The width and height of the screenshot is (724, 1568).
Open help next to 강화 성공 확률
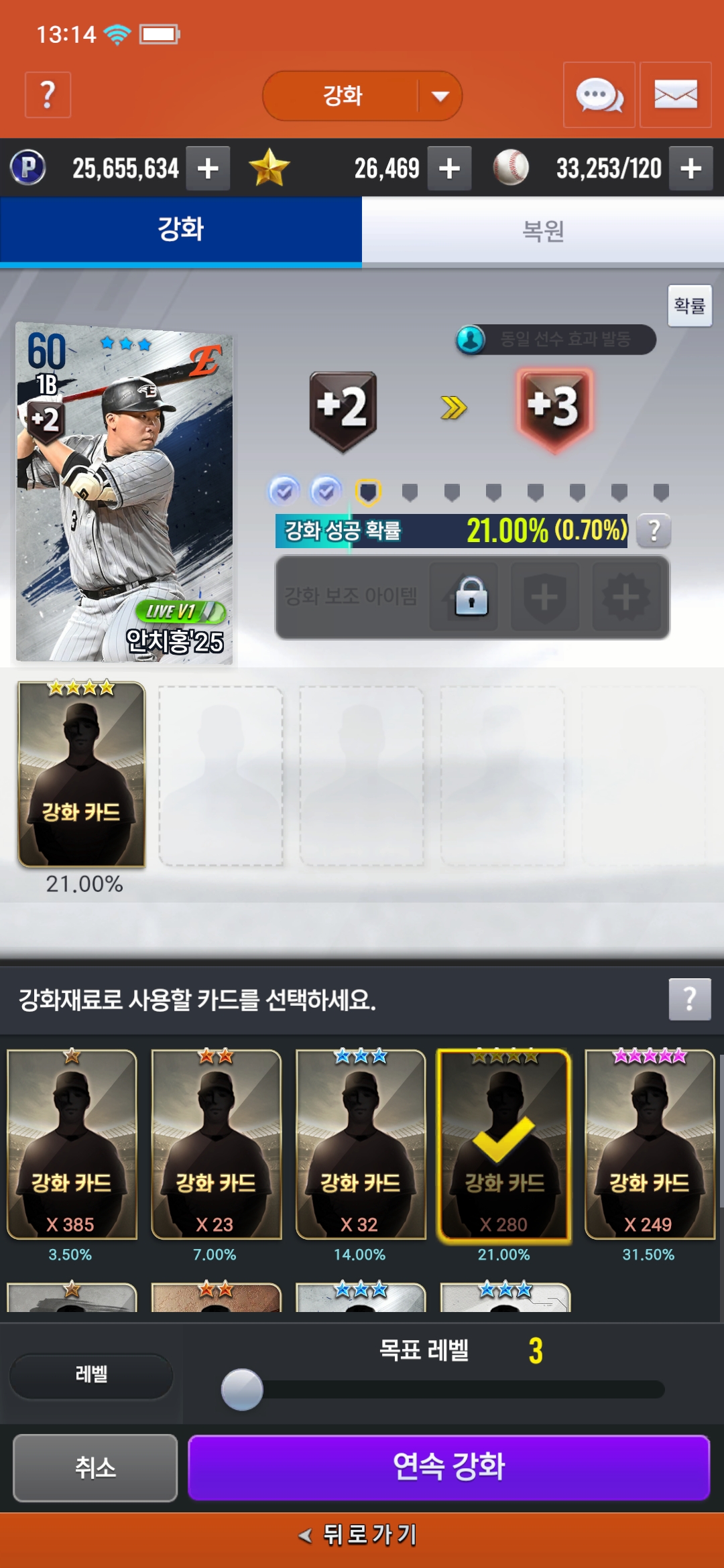click(654, 531)
